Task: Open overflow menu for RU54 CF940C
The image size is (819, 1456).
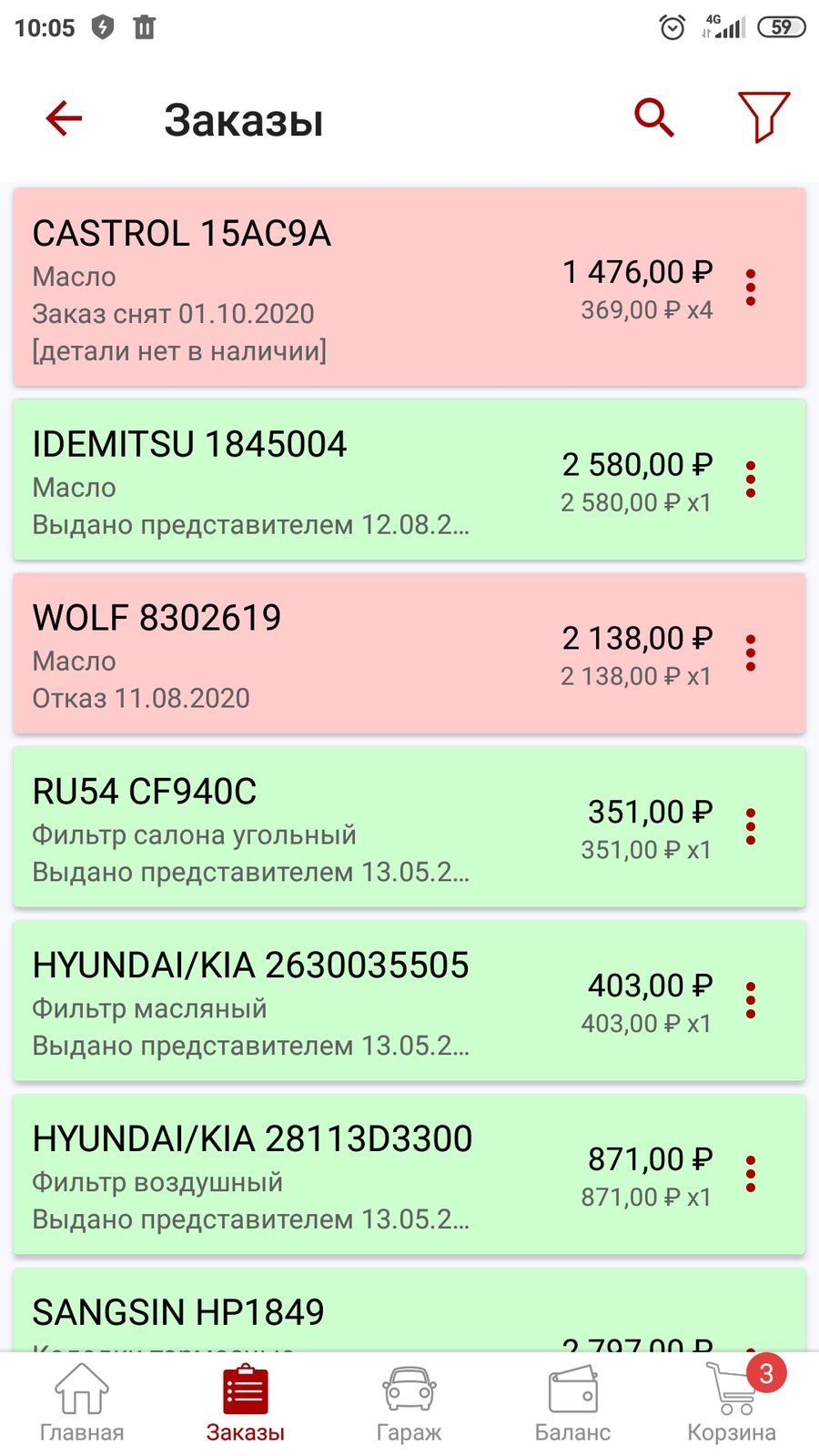Action: click(751, 827)
